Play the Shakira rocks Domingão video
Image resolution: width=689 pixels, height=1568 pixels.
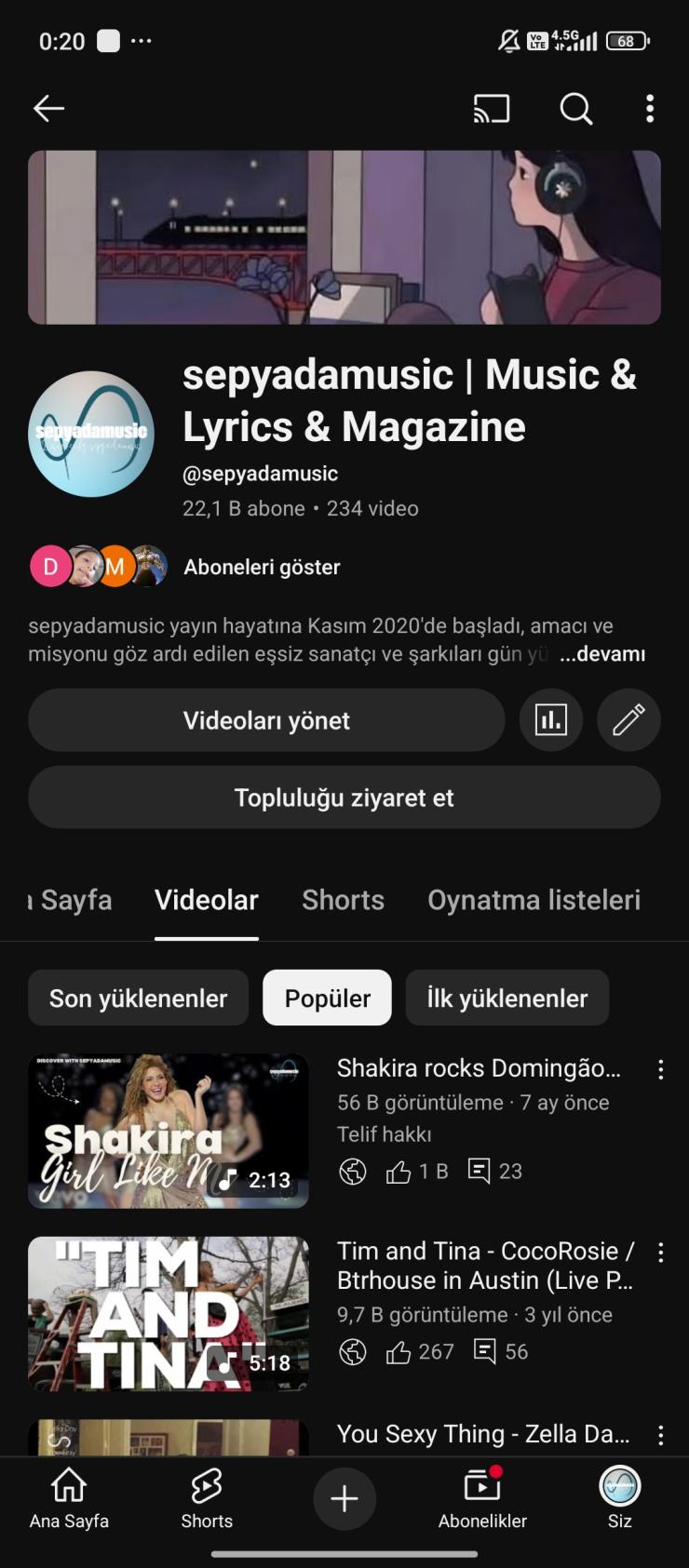pyautogui.click(x=169, y=1131)
